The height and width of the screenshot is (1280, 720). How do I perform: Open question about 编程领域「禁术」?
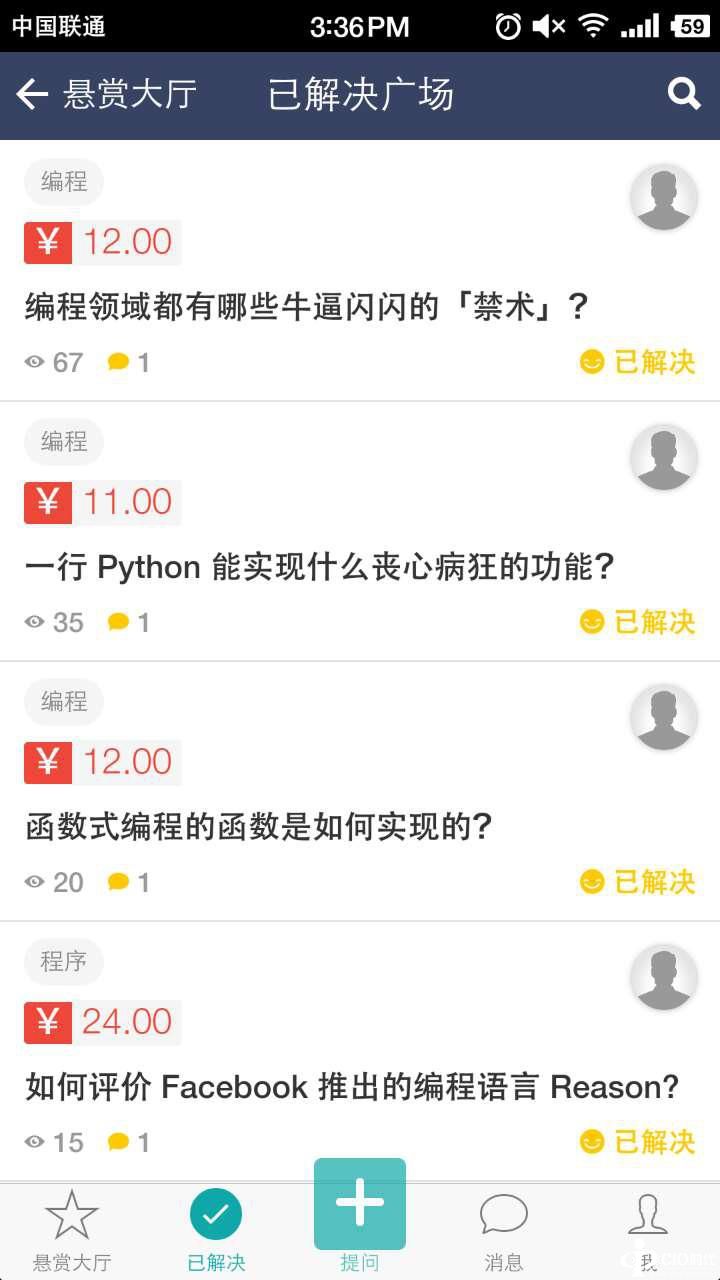pyautogui.click(x=306, y=307)
